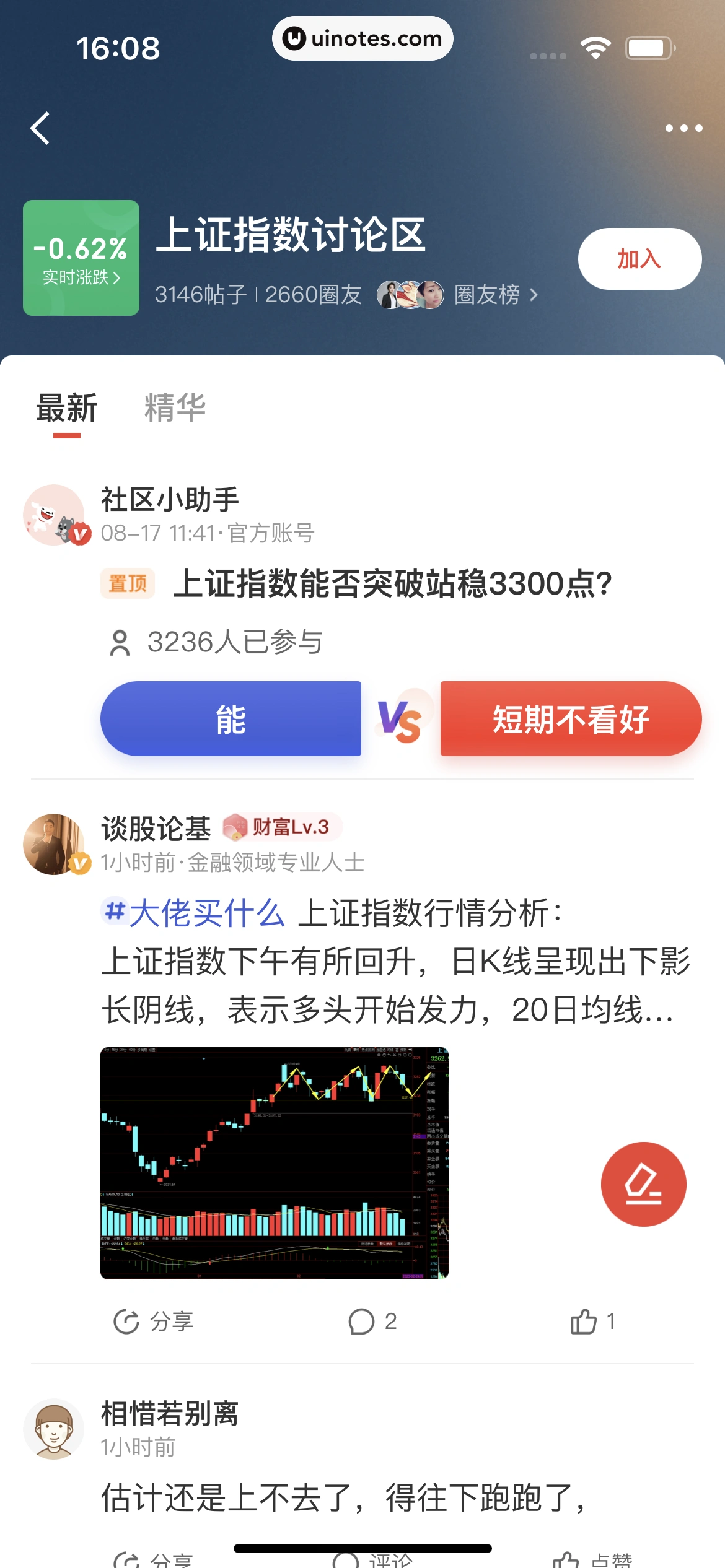This screenshot has width=725, height=1568.
Task: Open the -0.62% 实时涨跌 card
Action: [81, 258]
